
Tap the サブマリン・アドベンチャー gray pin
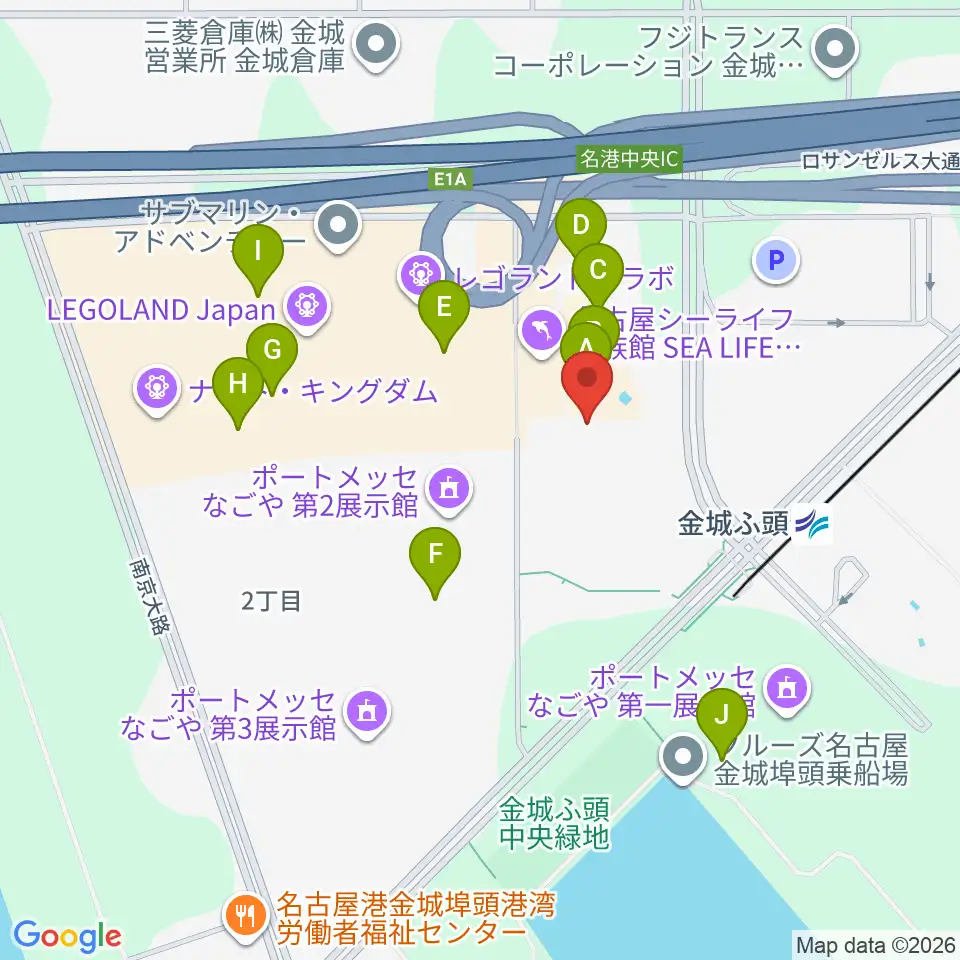click(338, 224)
